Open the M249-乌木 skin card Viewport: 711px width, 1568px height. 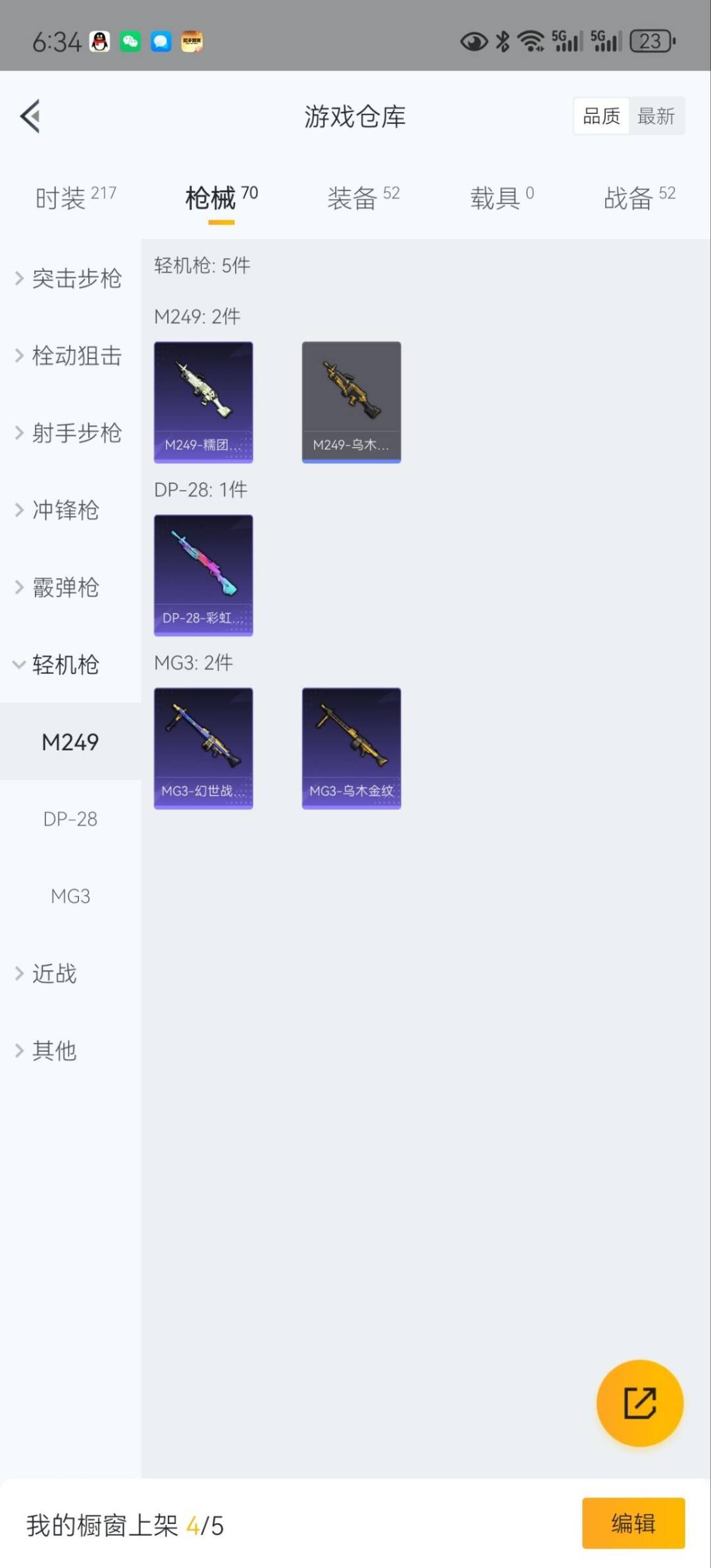click(x=351, y=402)
